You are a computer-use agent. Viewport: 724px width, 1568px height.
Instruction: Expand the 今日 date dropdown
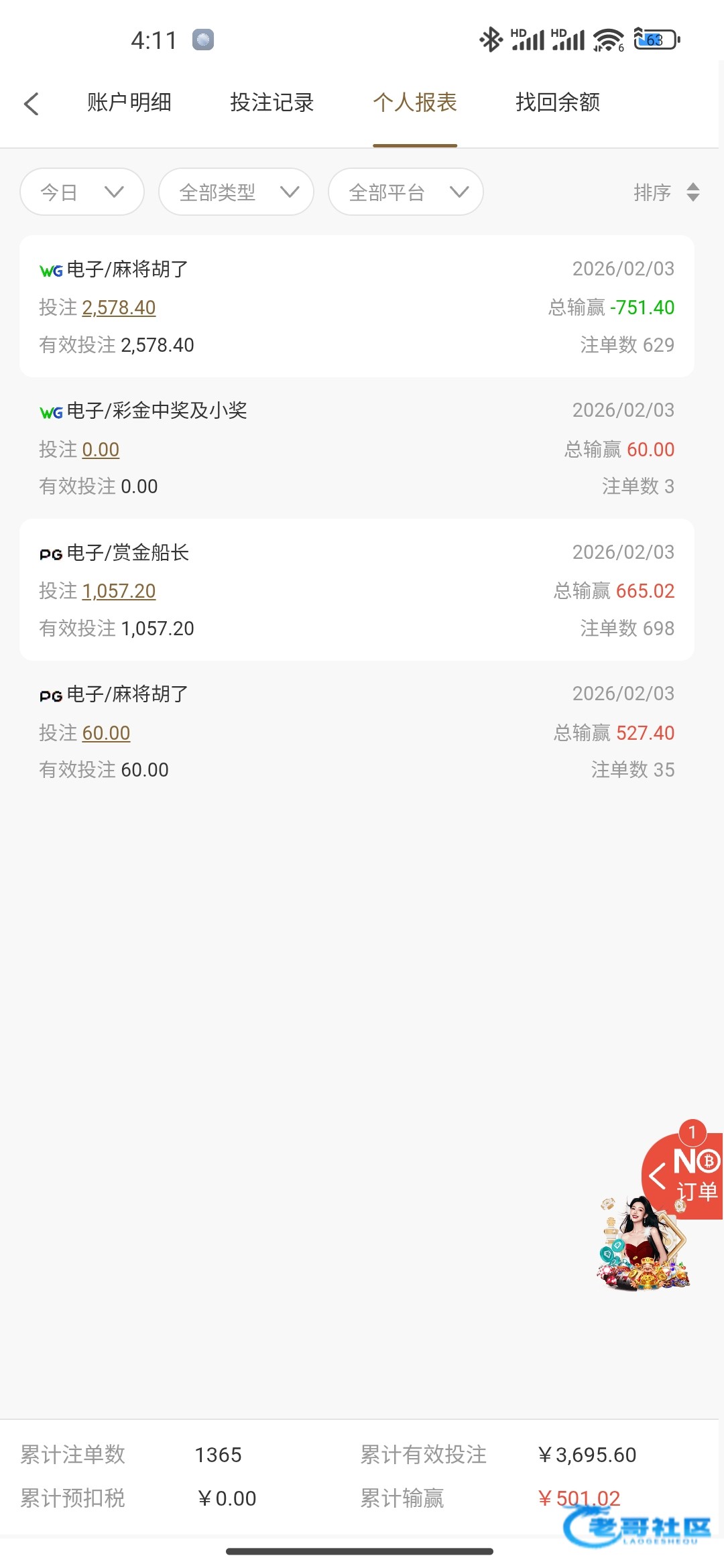tap(82, 192)
